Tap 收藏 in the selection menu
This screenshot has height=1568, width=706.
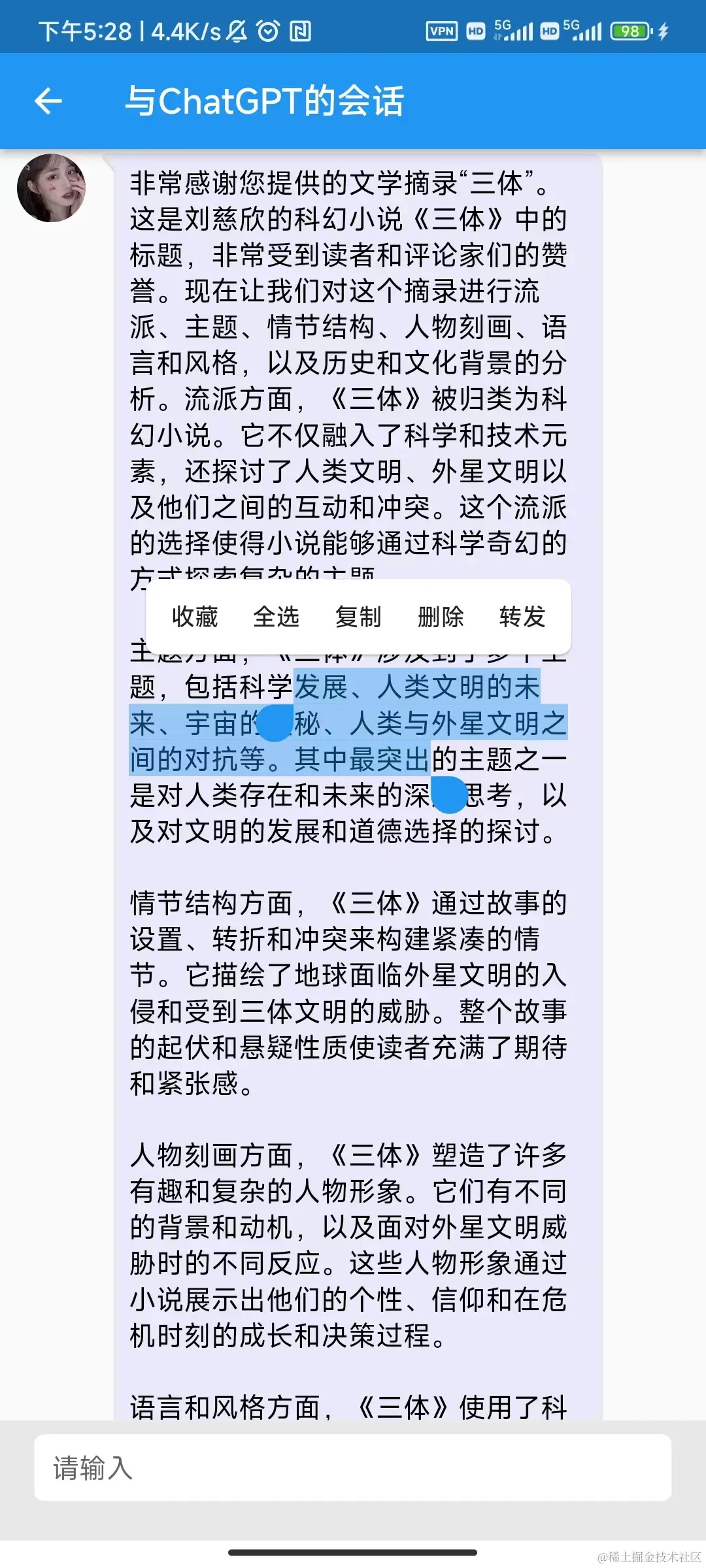point(195,617)
